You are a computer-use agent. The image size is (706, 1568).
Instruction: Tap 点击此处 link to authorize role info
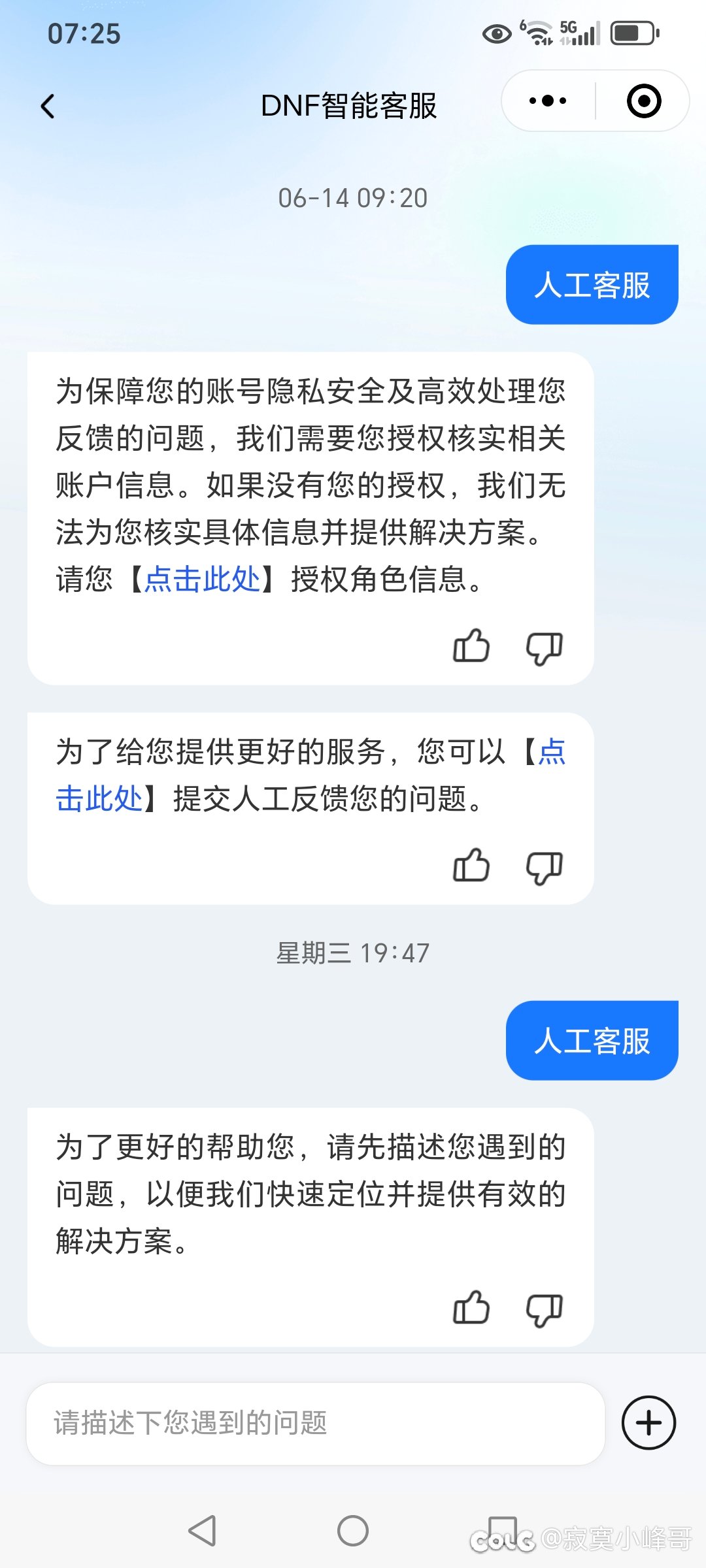pyautogui.click(x=202, y=579)
